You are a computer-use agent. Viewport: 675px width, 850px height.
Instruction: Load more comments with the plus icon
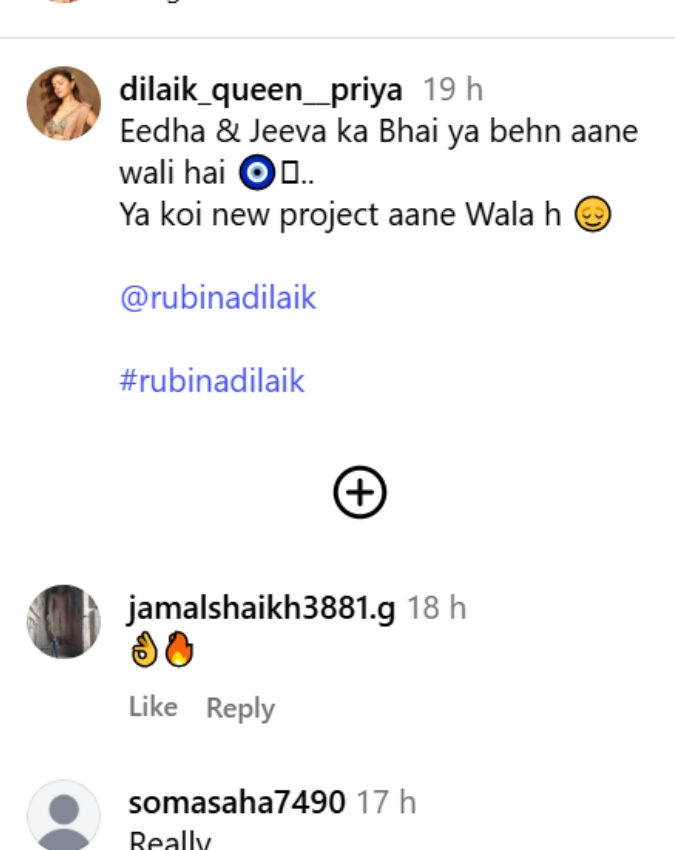pyautogui.click(x=359, y=492)
